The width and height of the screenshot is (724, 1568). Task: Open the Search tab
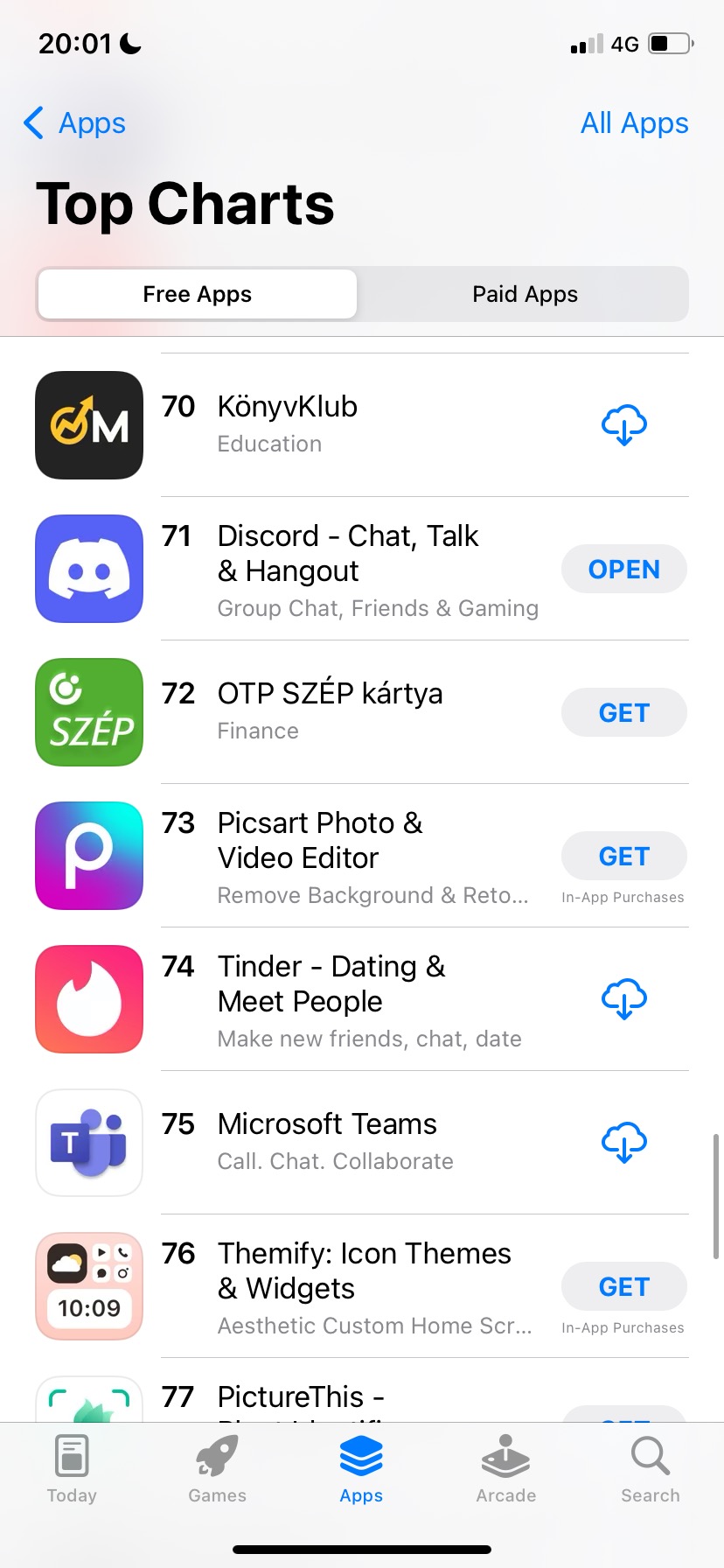point(651,1470)
